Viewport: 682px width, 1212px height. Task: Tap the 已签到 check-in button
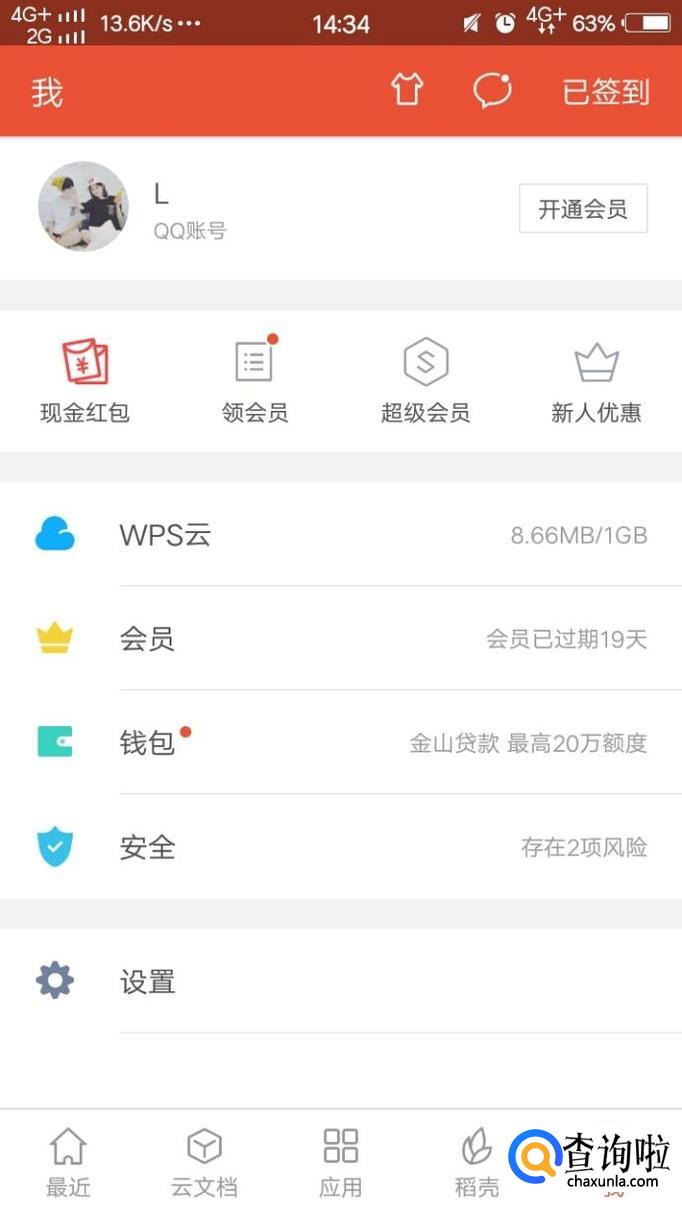point(606,92)
